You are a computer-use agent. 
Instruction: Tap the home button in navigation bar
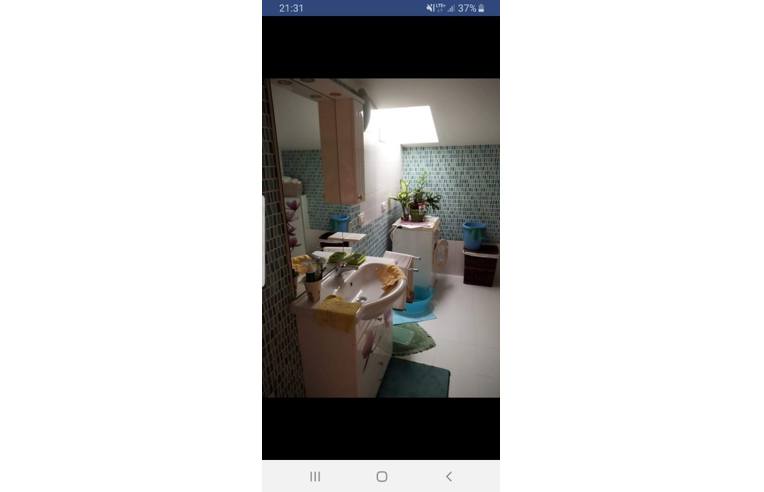(x=381, y=477)
